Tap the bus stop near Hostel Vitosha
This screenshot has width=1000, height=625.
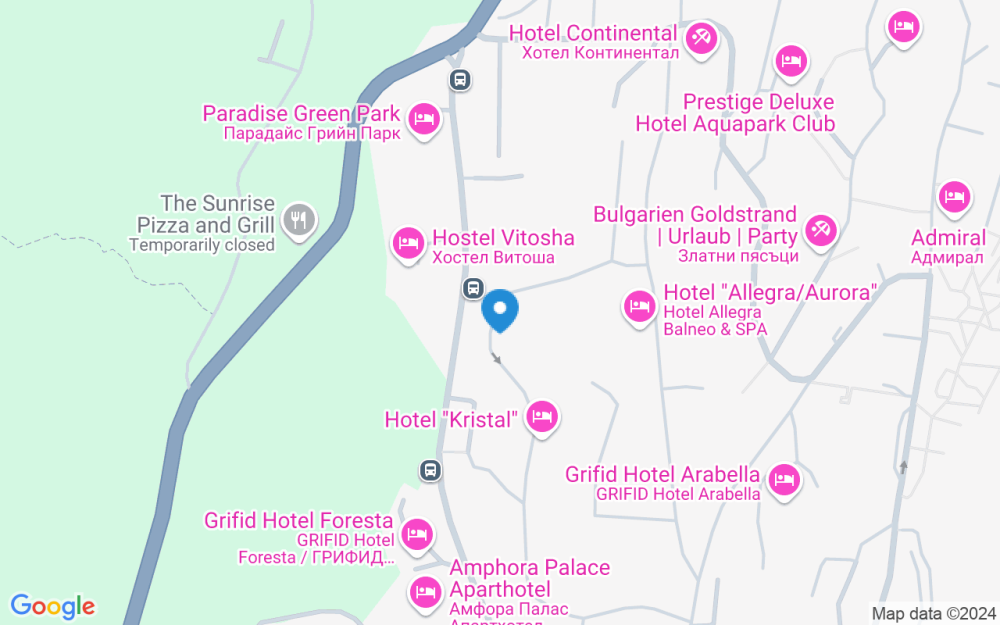[473, 288]
